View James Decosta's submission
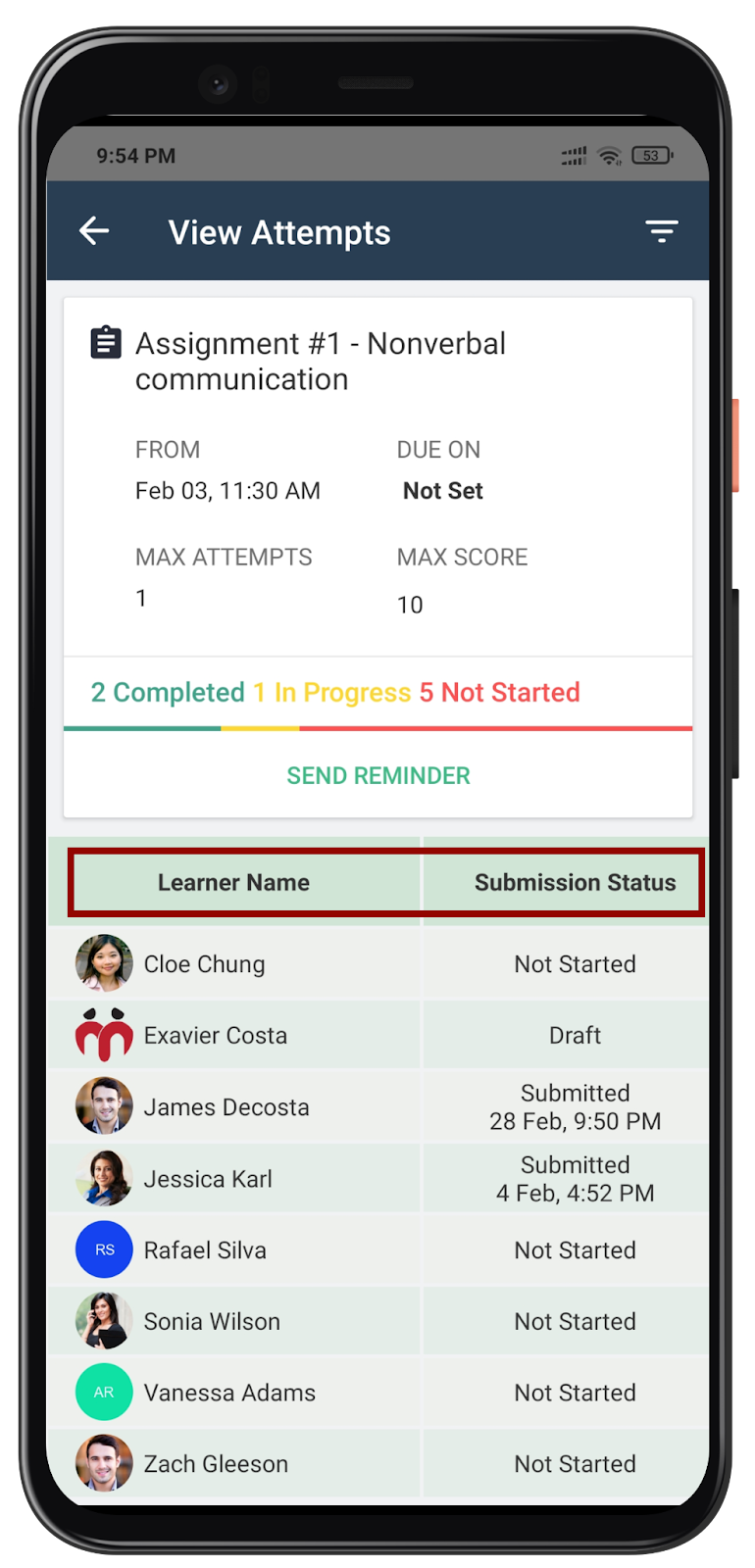Viewport: 755px width, 1568px height. [377, 1106]
